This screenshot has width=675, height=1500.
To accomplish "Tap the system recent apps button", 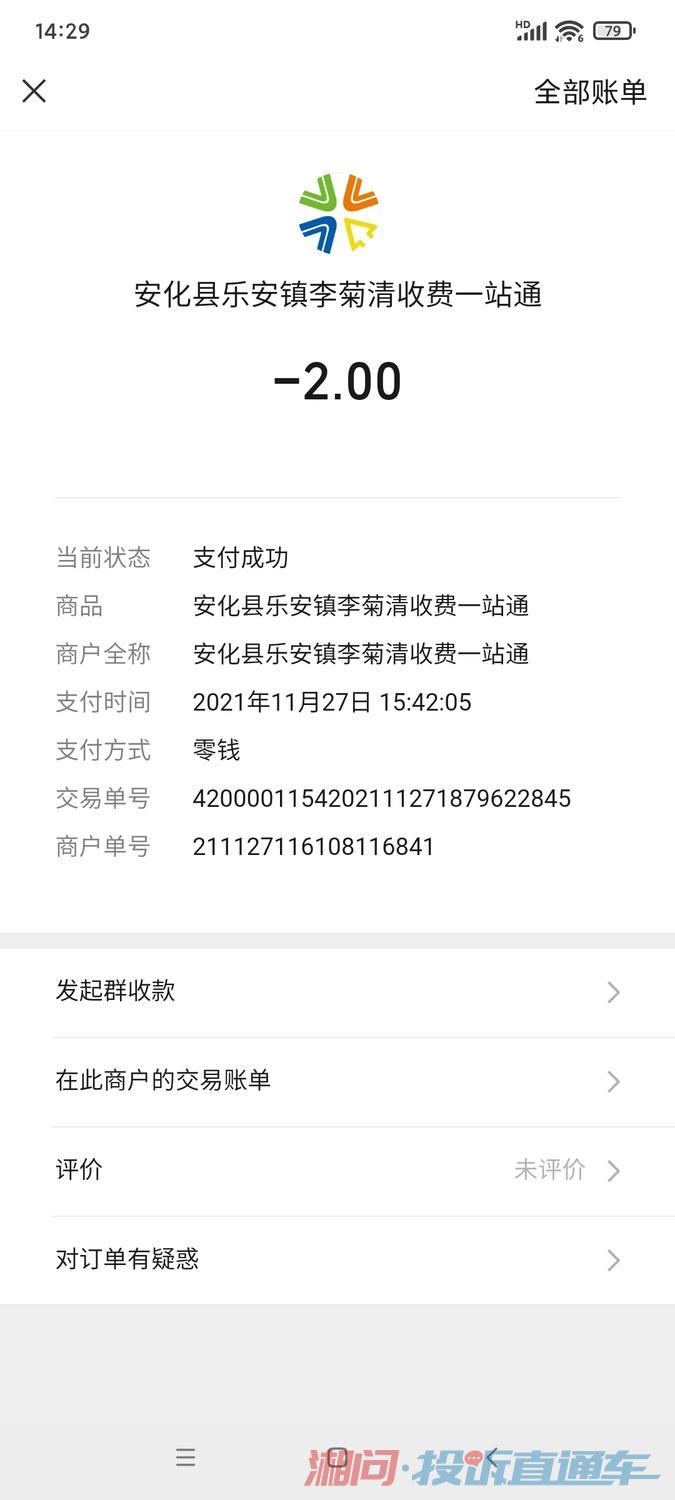I will (185, 1458).
